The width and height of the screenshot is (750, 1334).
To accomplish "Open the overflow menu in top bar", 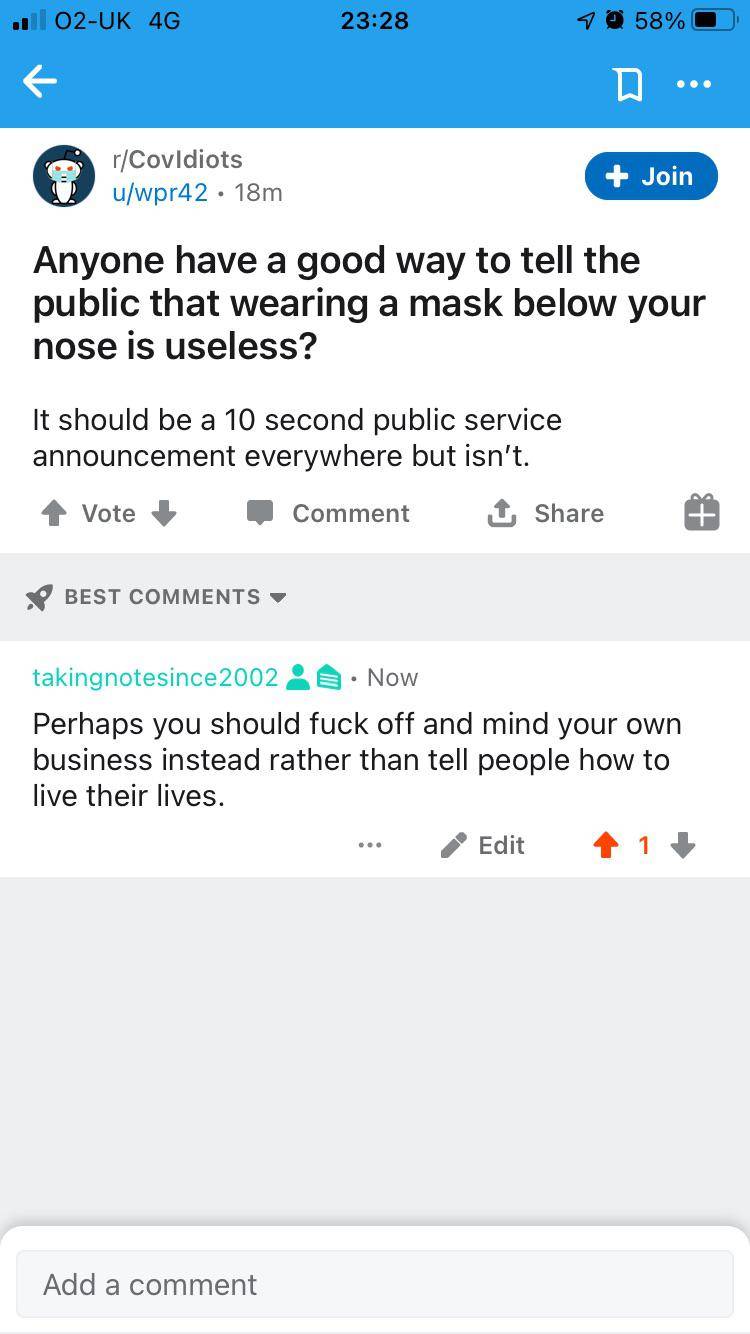I will 693,84.
